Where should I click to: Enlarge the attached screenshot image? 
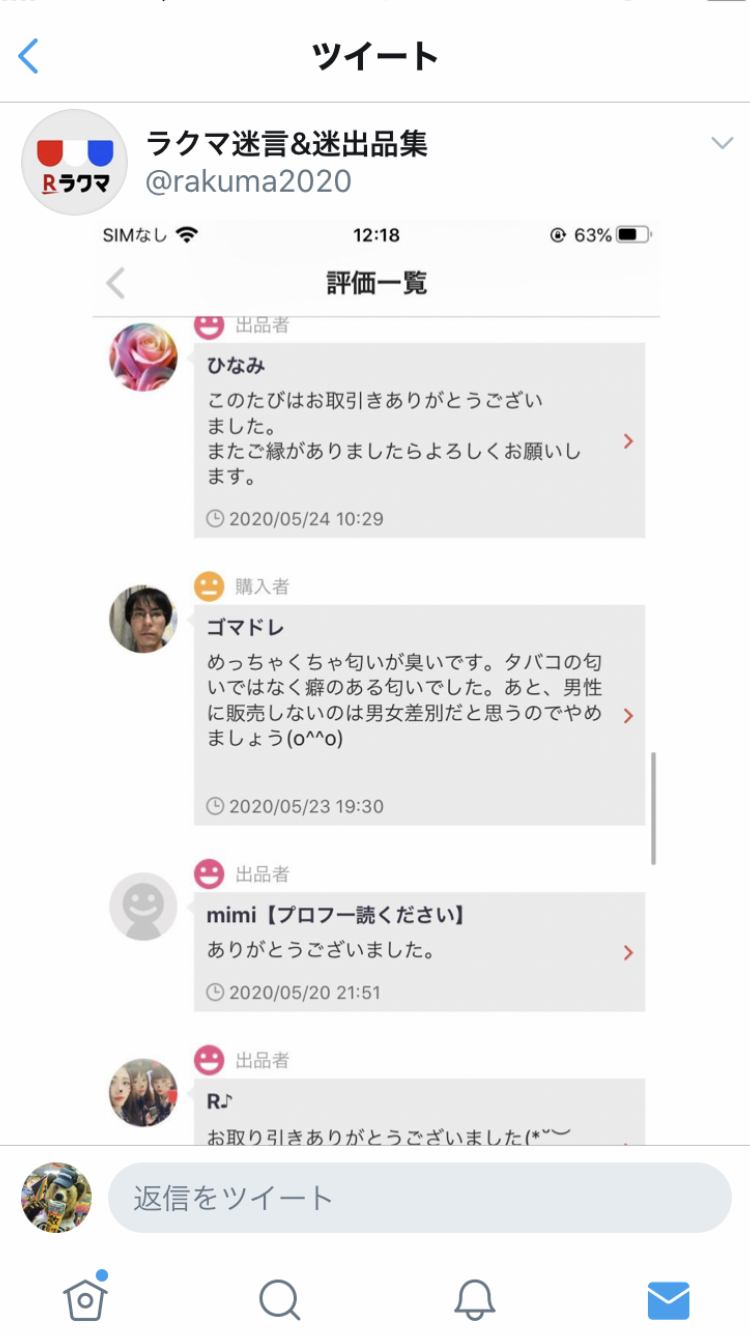pyautogui.click(x=376, y=680)
